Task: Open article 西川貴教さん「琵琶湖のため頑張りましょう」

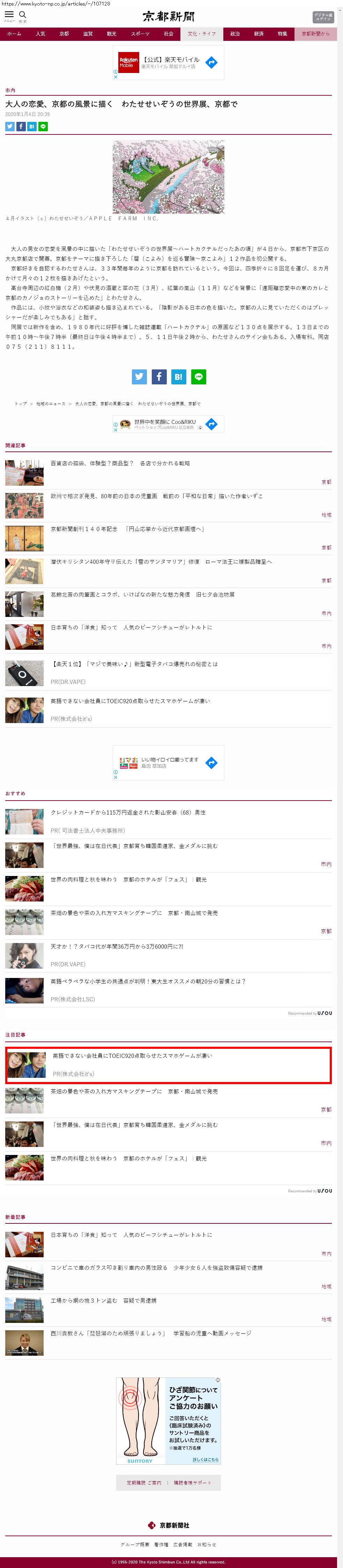Action: [150, 1334]
